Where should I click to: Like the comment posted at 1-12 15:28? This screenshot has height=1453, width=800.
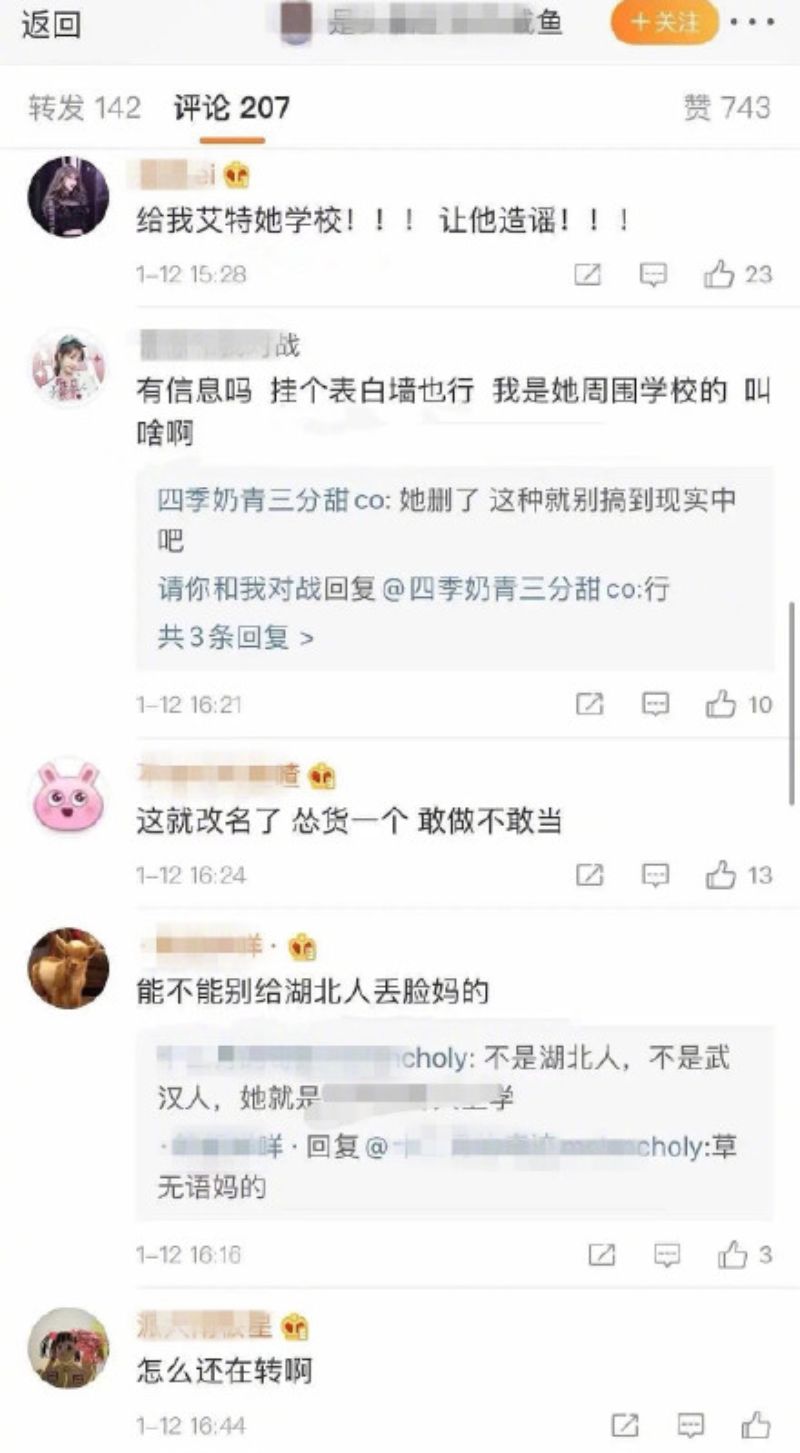pyautogui.click(x=720, y=274)
